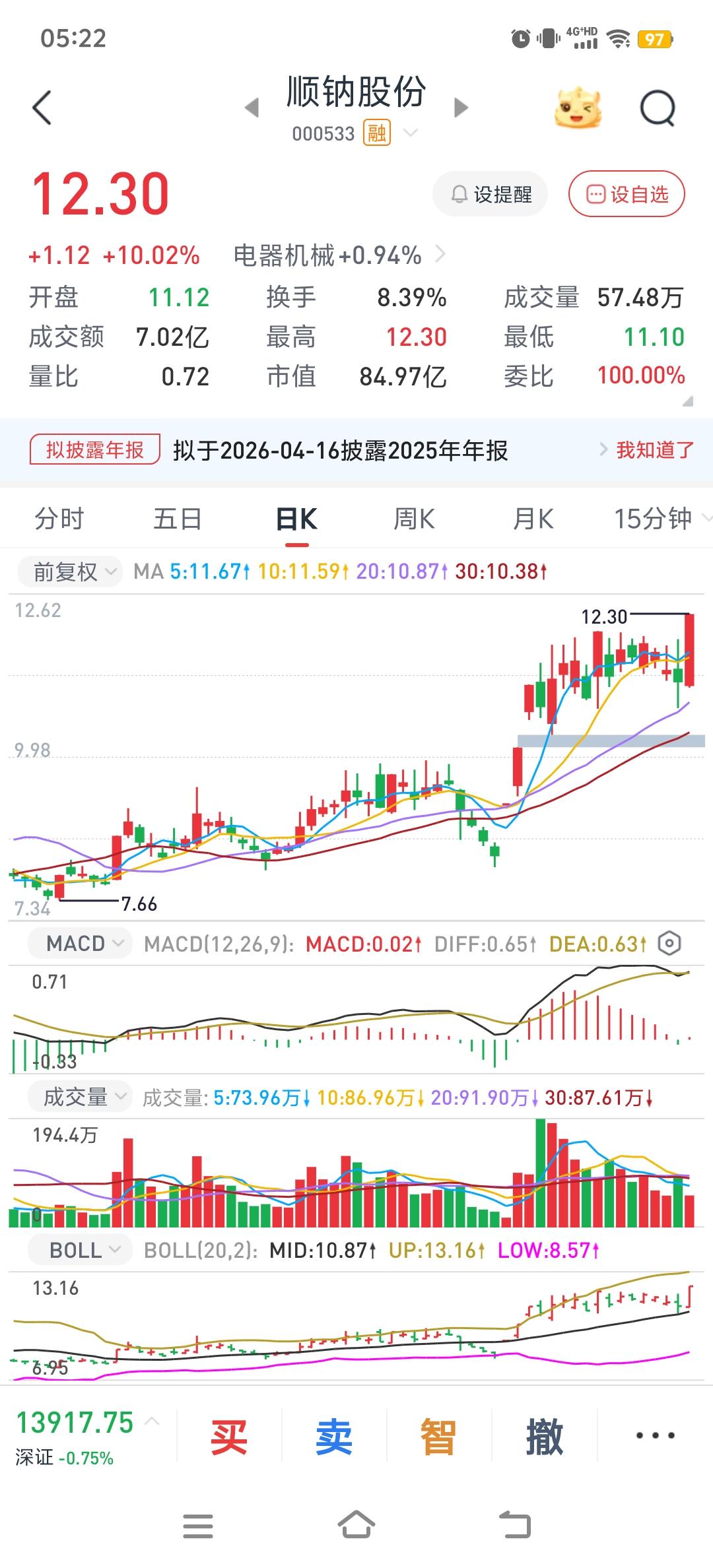Add stock to watchlist with 设自选
Screen dimensions: 713x1568
625,193
